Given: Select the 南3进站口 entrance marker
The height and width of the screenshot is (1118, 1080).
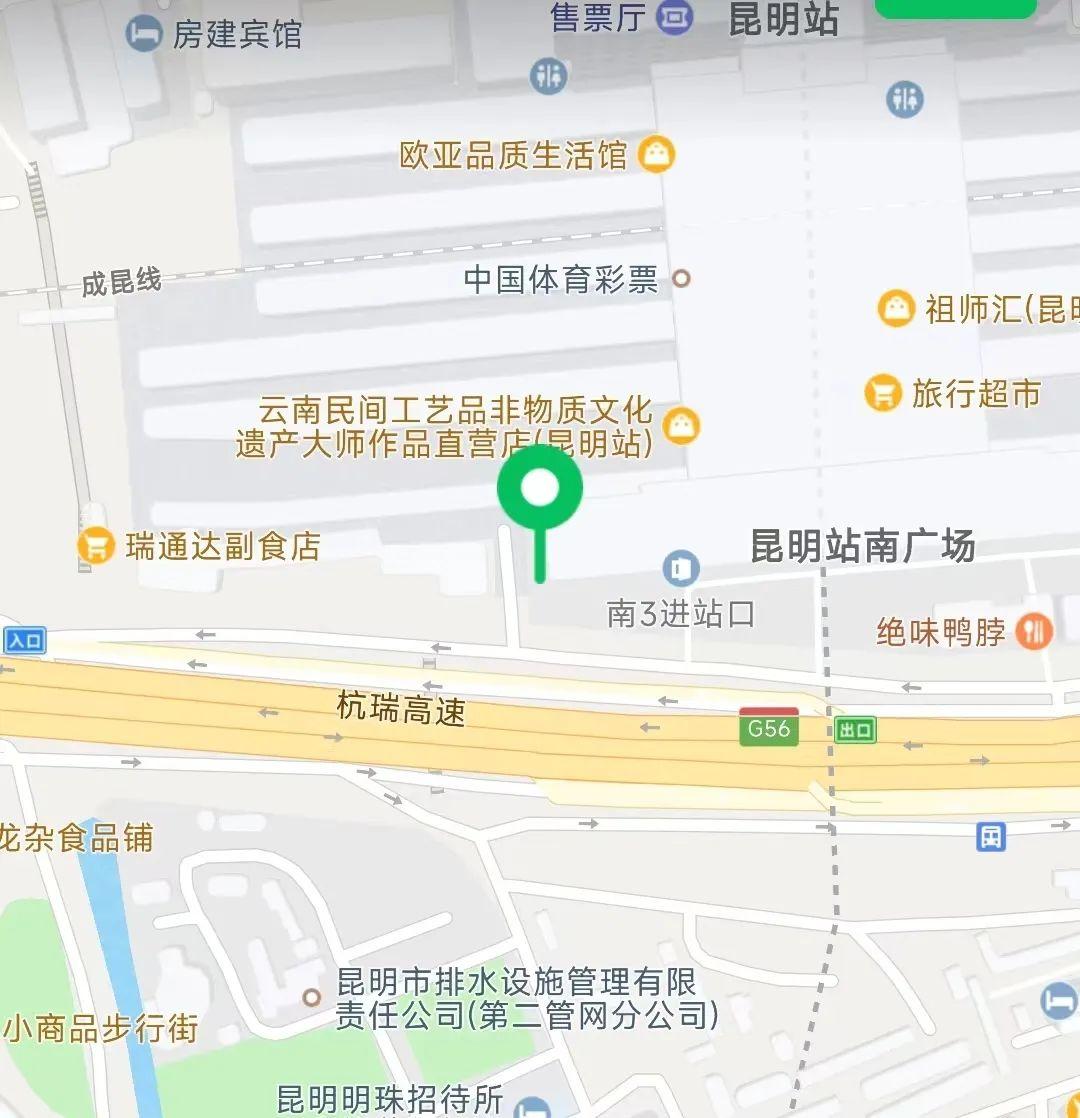Looking at the screenshot, I should tap(681, 568).
